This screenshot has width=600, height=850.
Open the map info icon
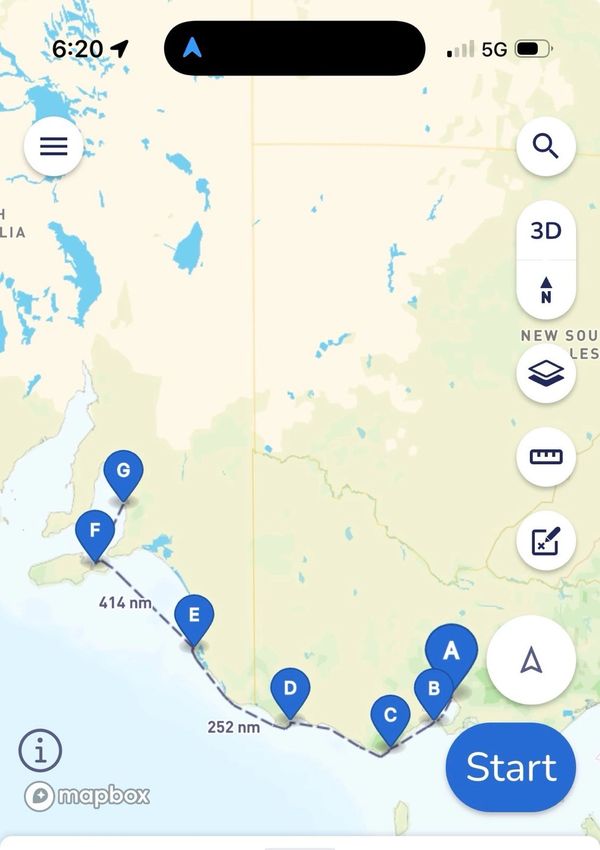[x=40, y=749]
